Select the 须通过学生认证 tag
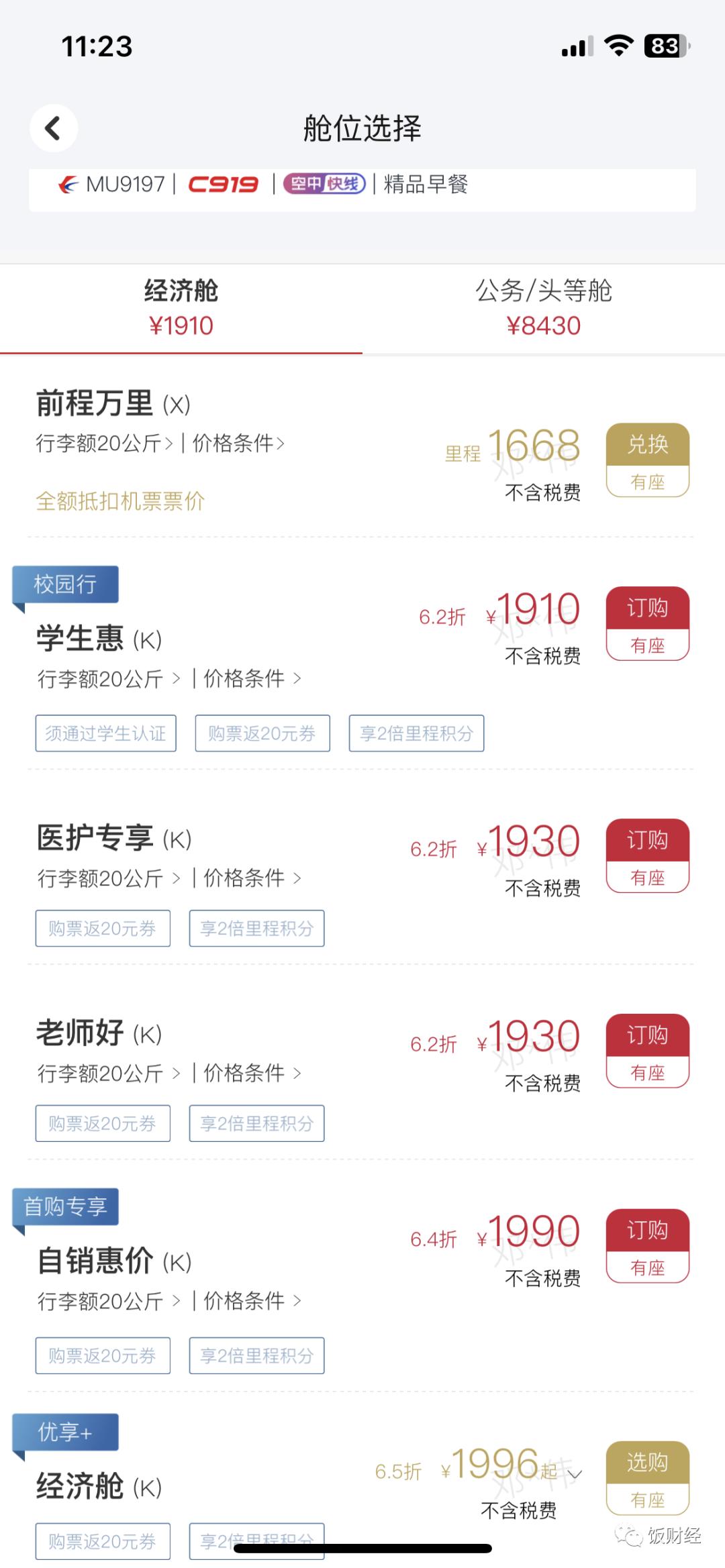 [x=105, y=733]
